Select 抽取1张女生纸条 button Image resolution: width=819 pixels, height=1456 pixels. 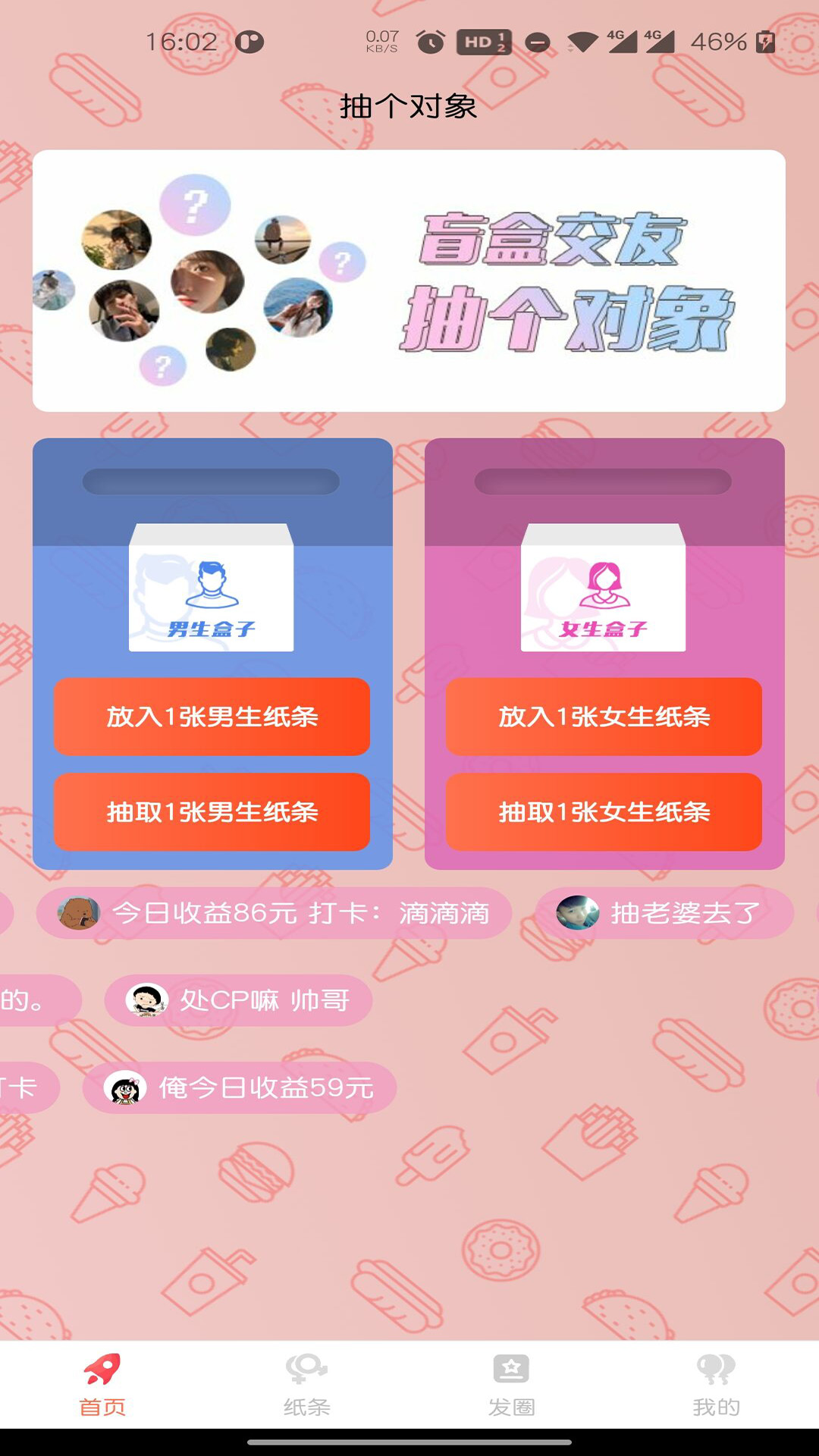coord(604,812)
